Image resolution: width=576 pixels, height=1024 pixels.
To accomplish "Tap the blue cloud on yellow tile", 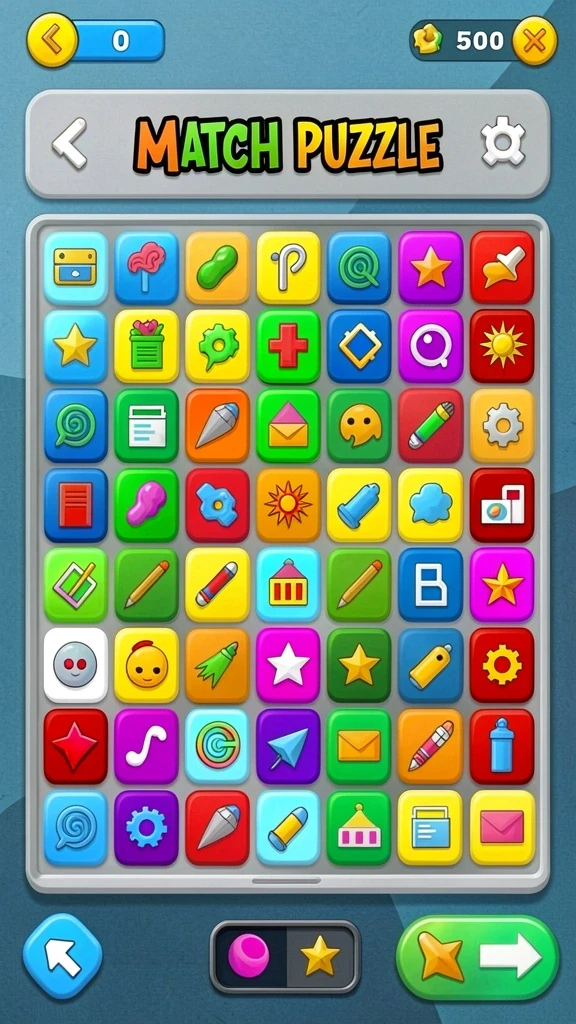I will pos(430,505).
